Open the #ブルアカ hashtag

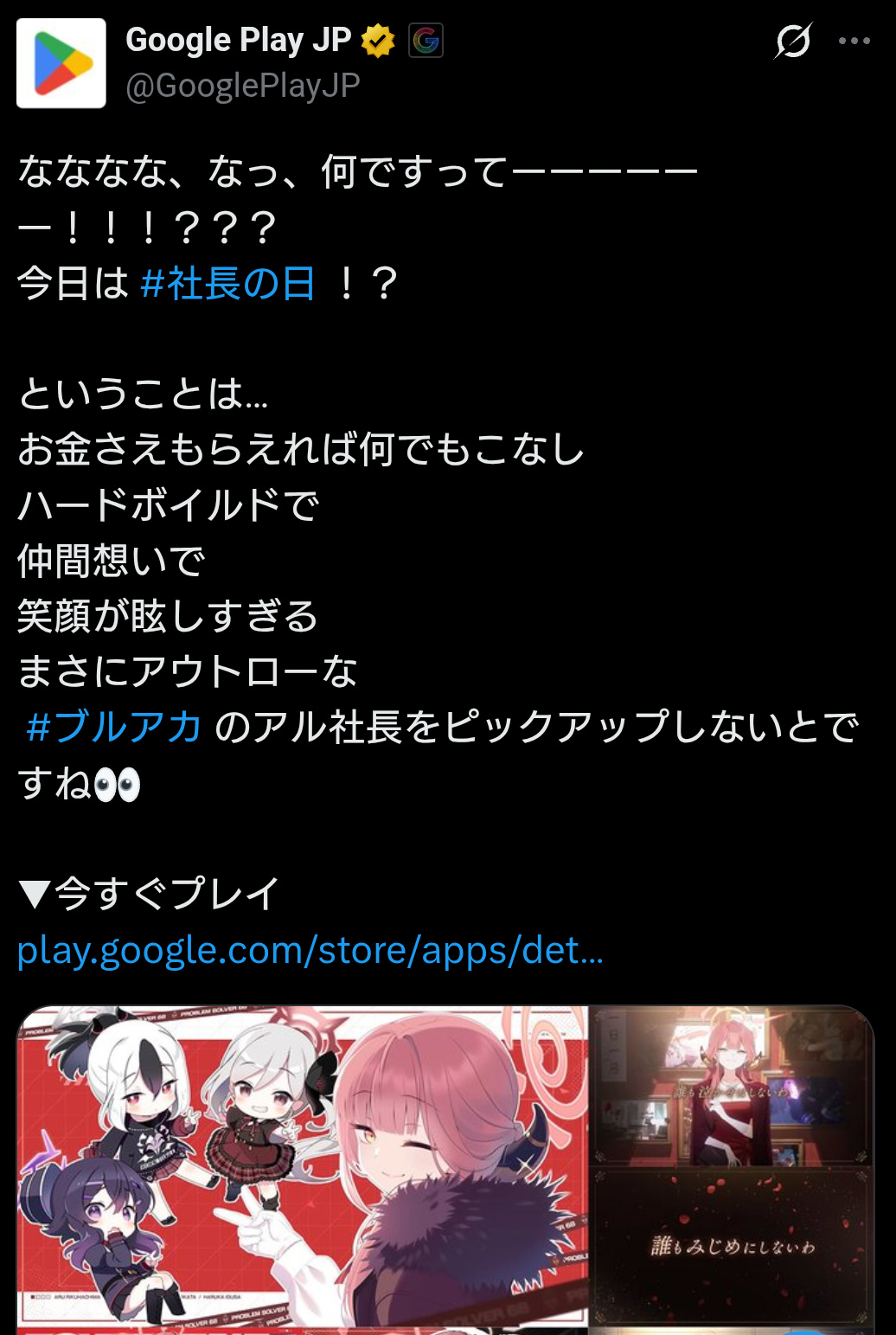[x=114, y=726]
